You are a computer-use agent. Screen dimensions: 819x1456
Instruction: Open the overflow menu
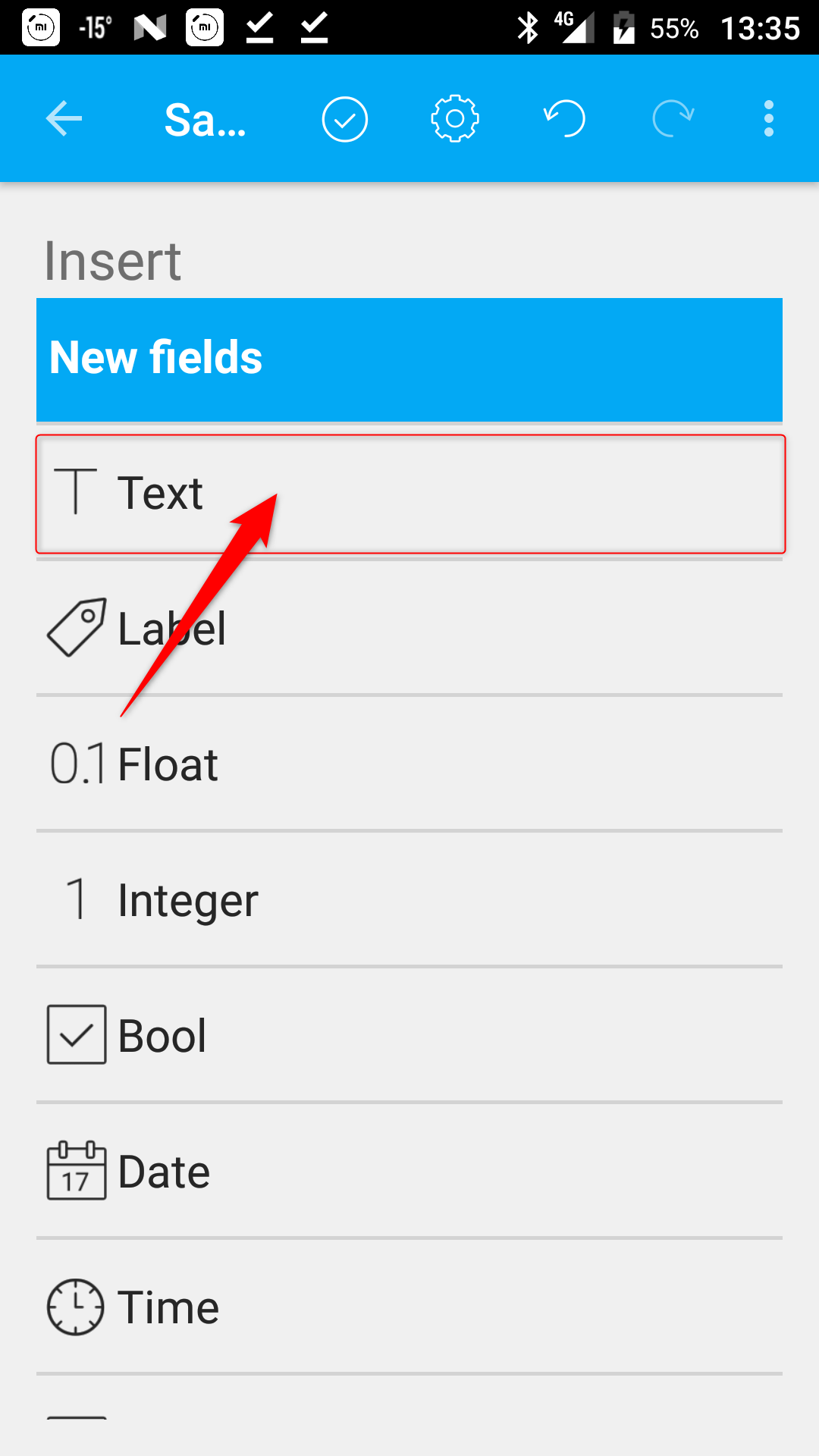(x=769, y=119)
